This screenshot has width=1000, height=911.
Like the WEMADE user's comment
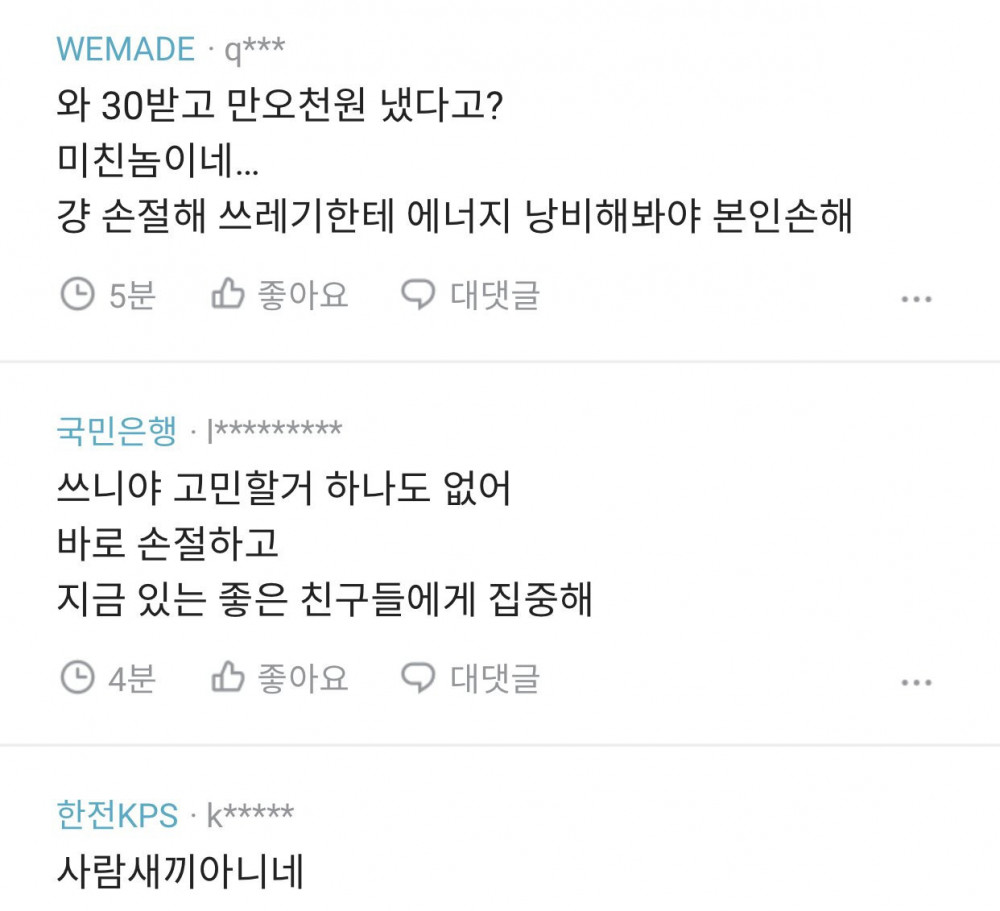[280, 295]
